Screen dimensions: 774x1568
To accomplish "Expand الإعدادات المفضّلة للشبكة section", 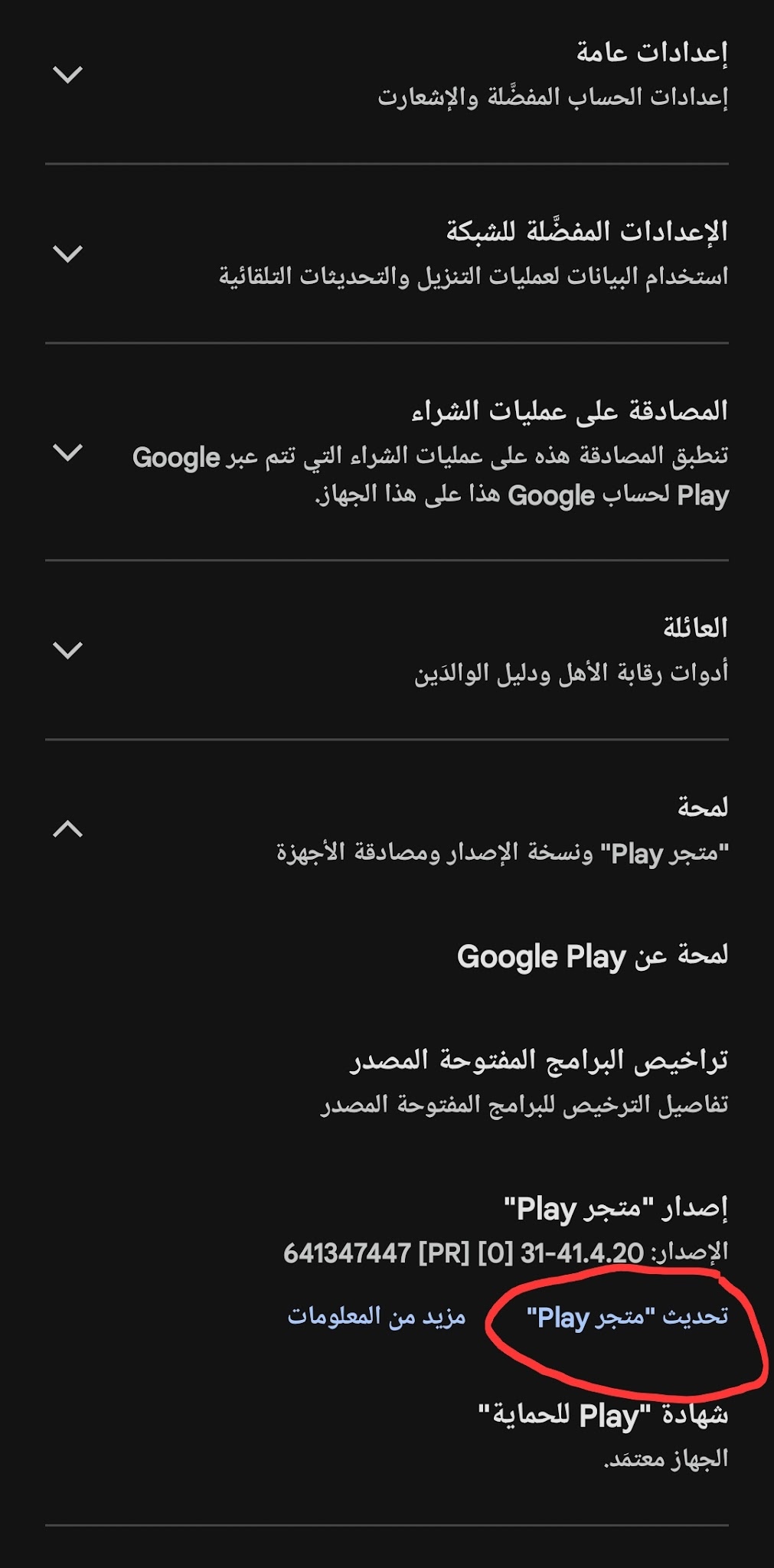I will coord(387,253).
